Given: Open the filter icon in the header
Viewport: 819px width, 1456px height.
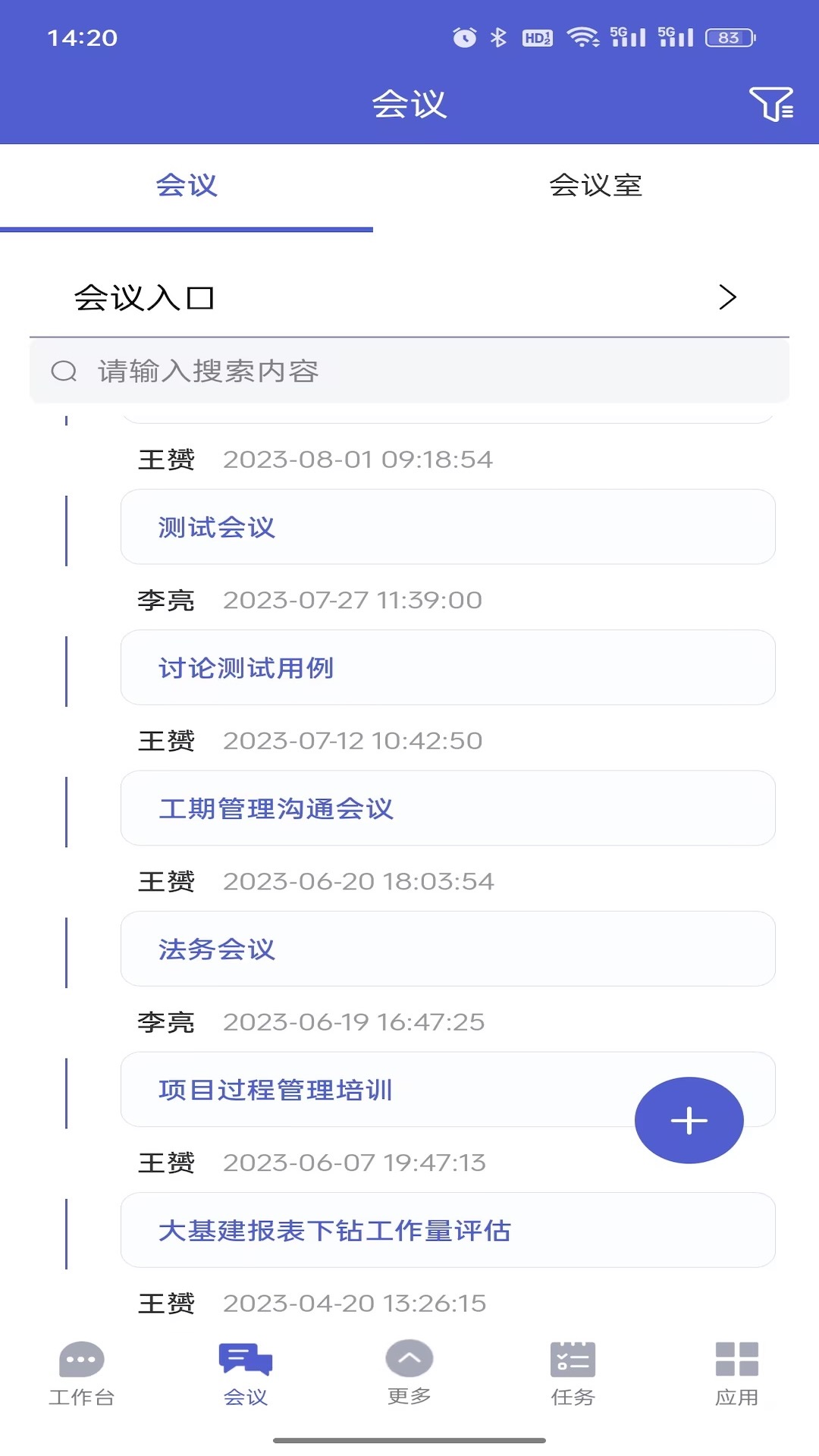Looking at the screenshot, I should tap(771, 104).
